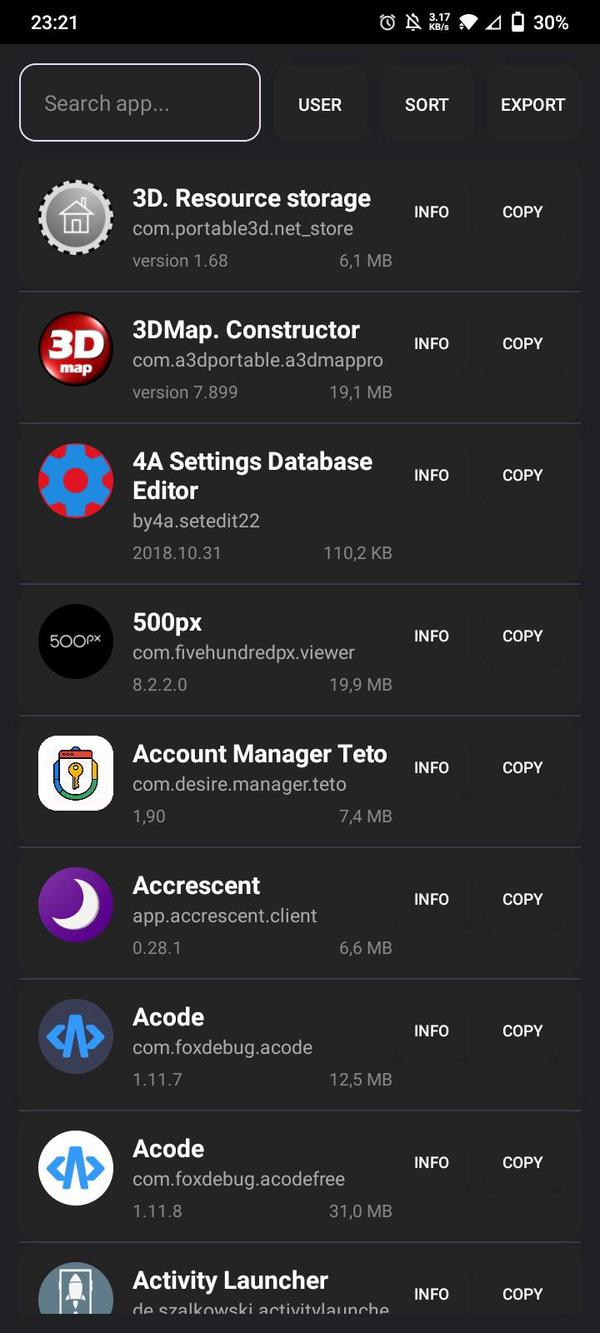Copy 3D. Resource storage package

[523, 212]
